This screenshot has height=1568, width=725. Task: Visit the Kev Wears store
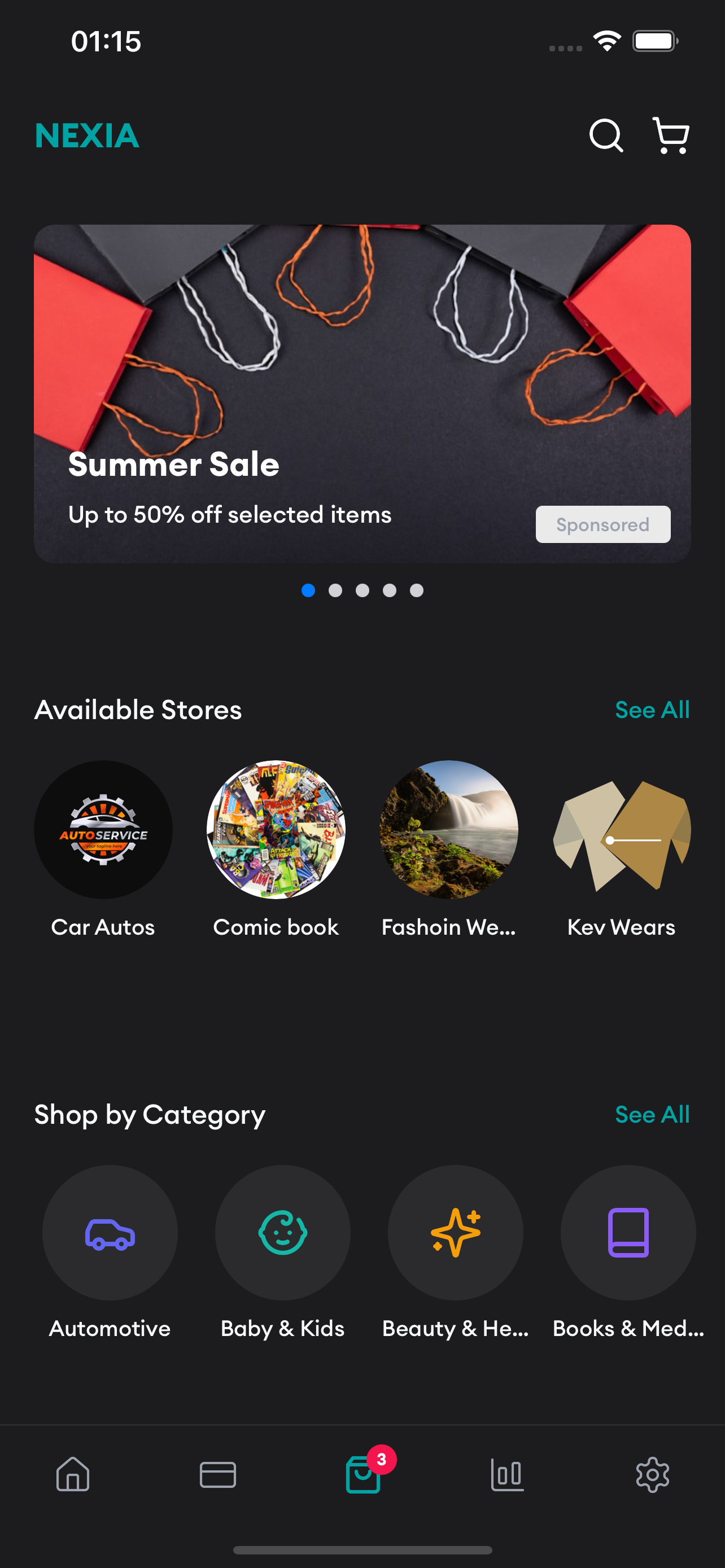[621, 830]
